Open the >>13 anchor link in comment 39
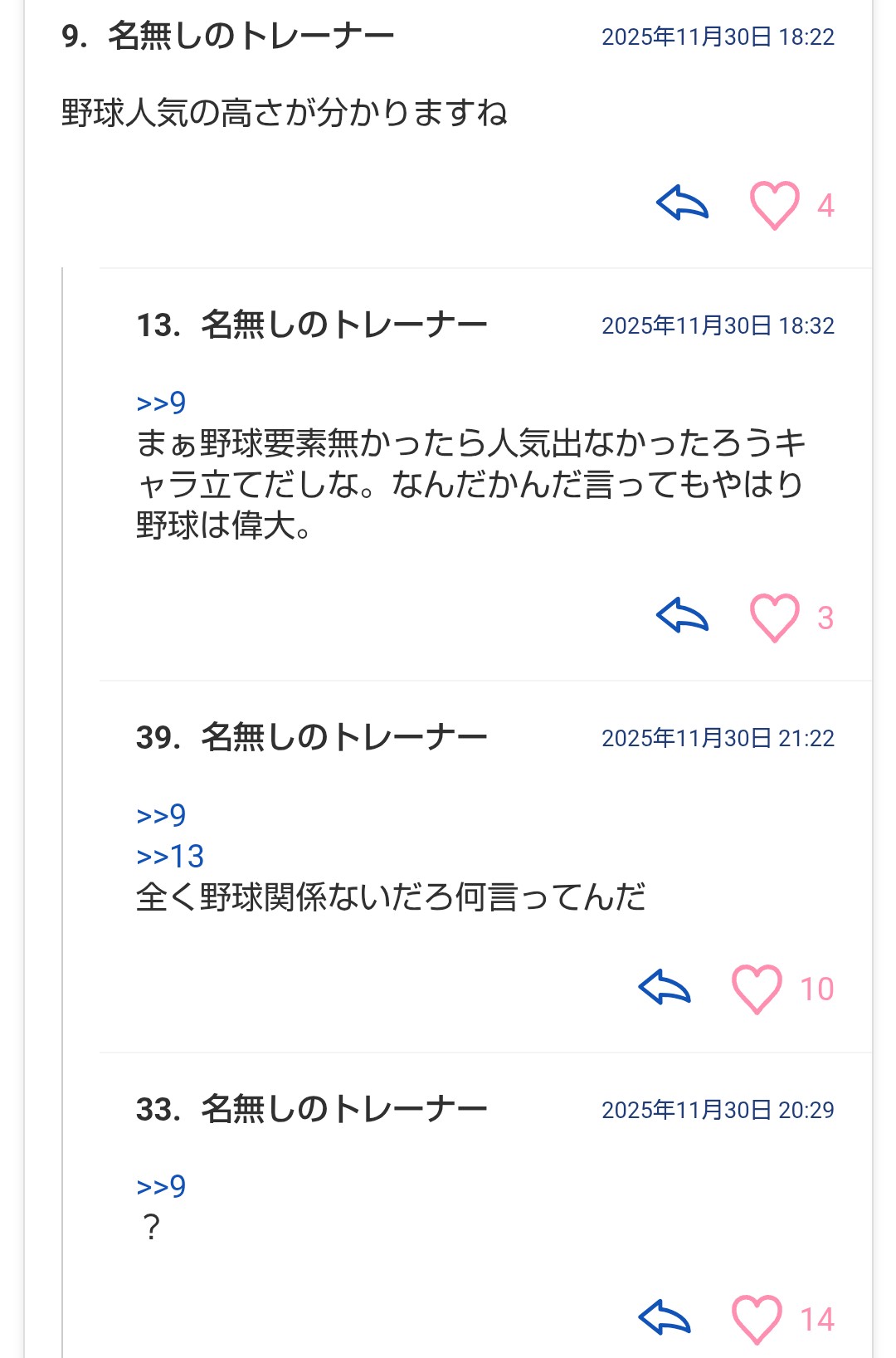This screenshot has width=896, height=1358. [x=170, y=856]
